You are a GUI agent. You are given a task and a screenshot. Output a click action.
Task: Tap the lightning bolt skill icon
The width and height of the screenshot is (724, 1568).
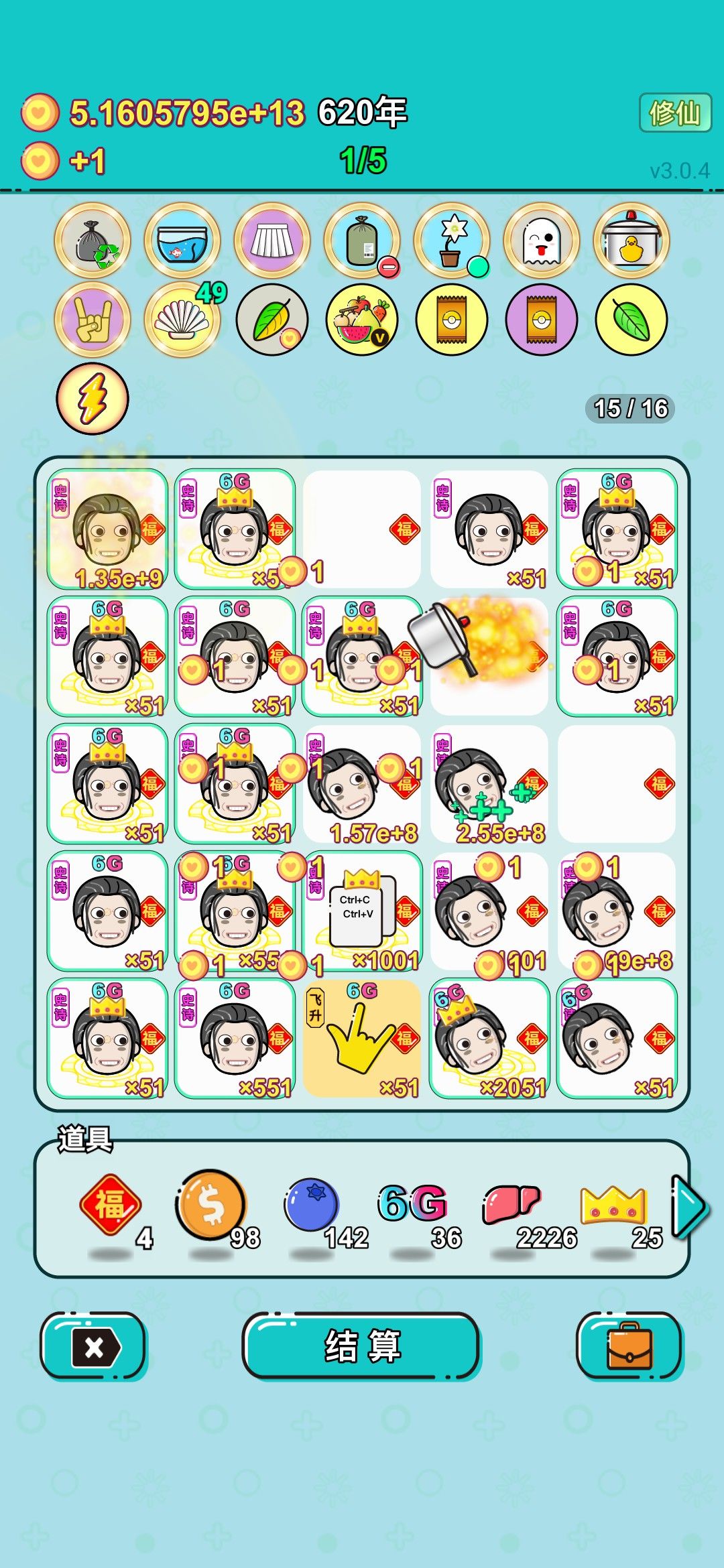pos(93,399)
